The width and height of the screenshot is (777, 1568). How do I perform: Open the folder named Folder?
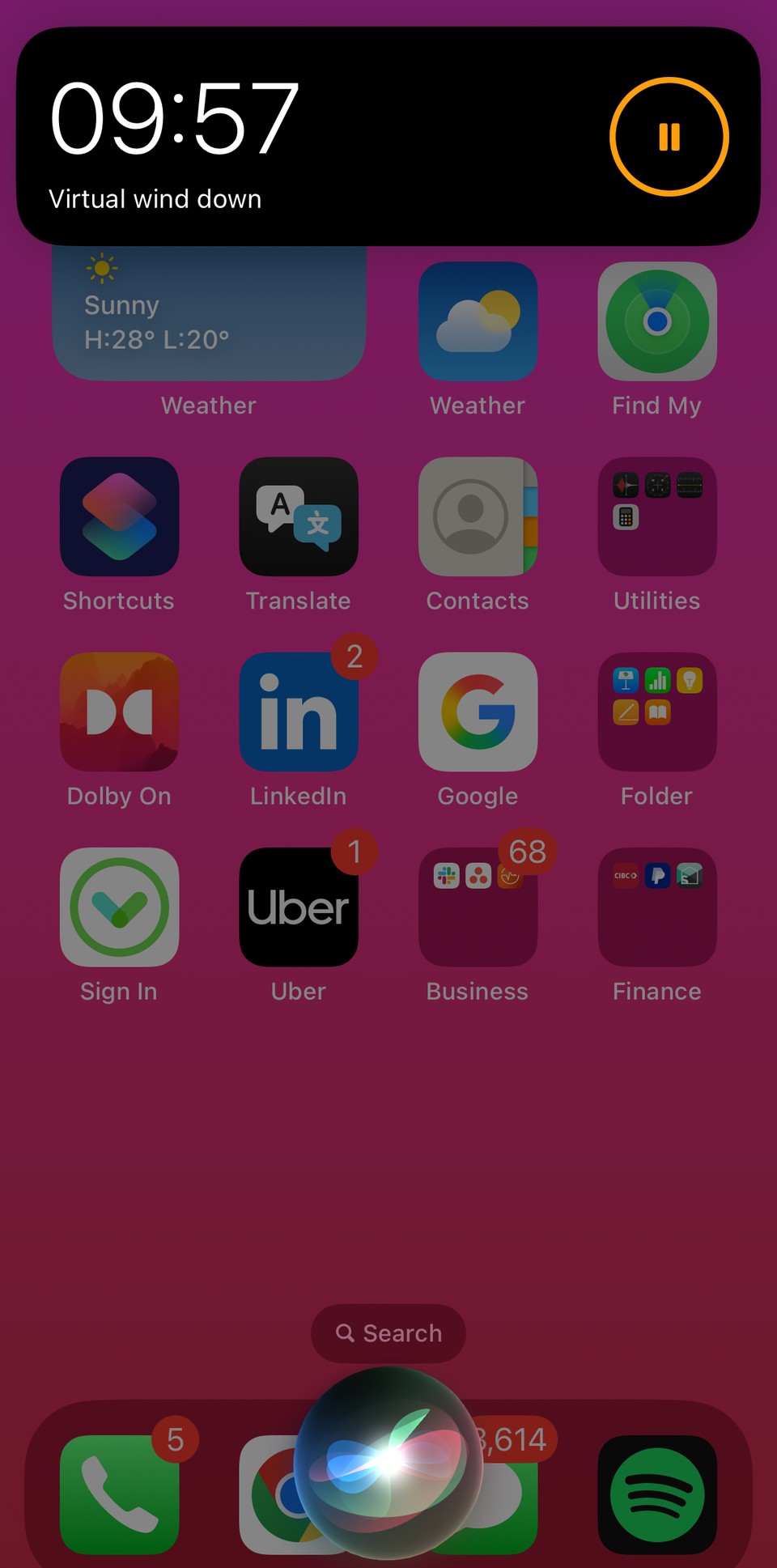(x=656, y=712)
